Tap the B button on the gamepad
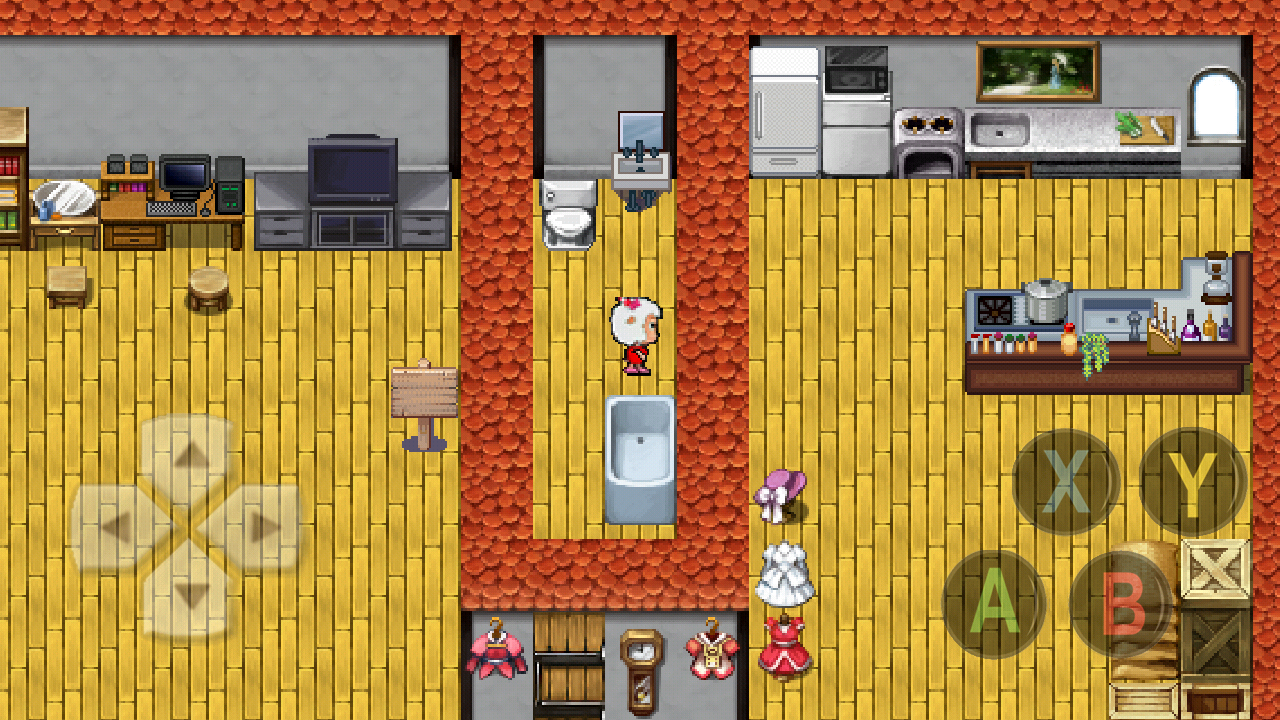Screen dimensions: 1280x720 click(x=1121, y=603)
